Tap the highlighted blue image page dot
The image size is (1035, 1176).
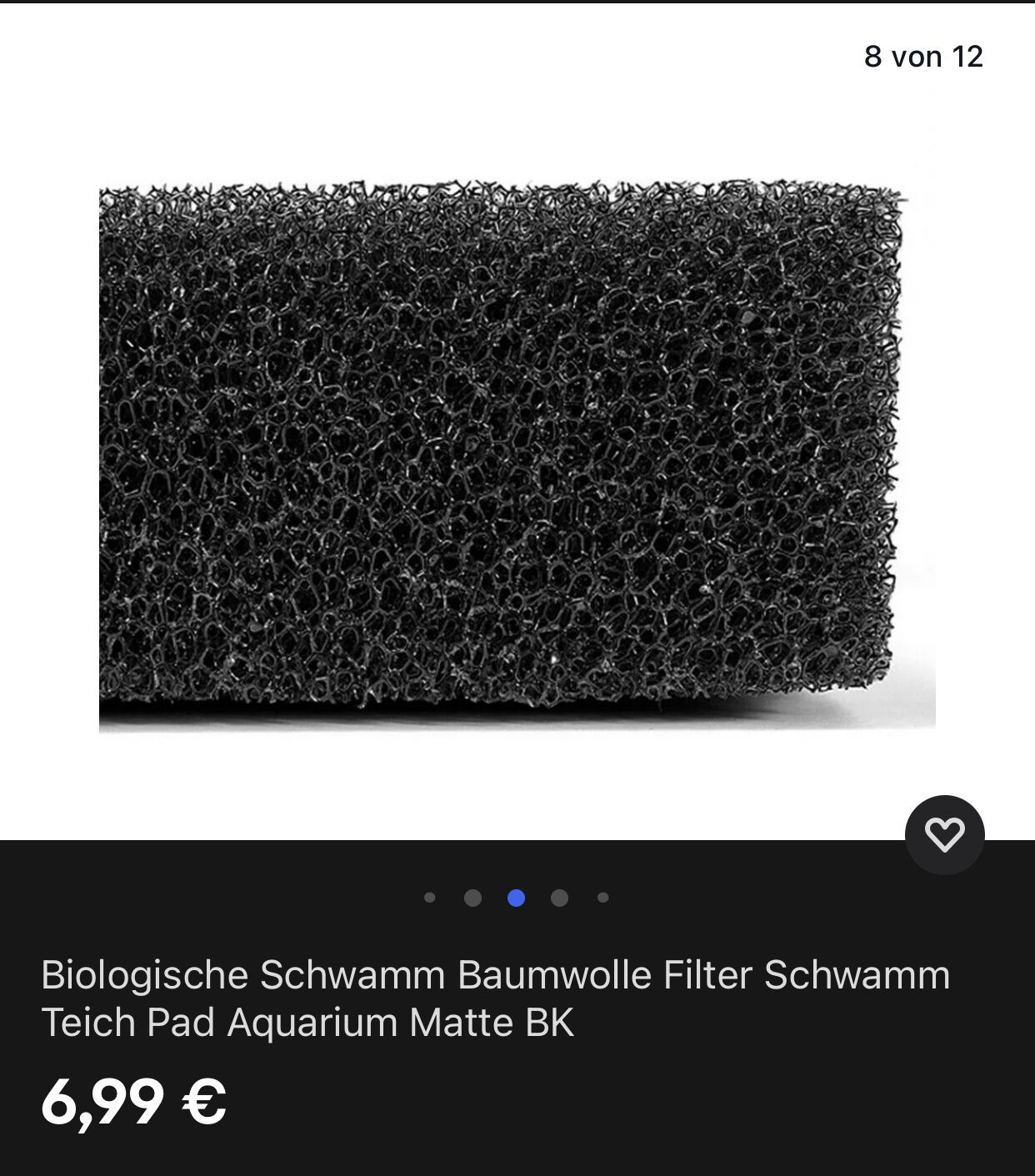point(516,898)
